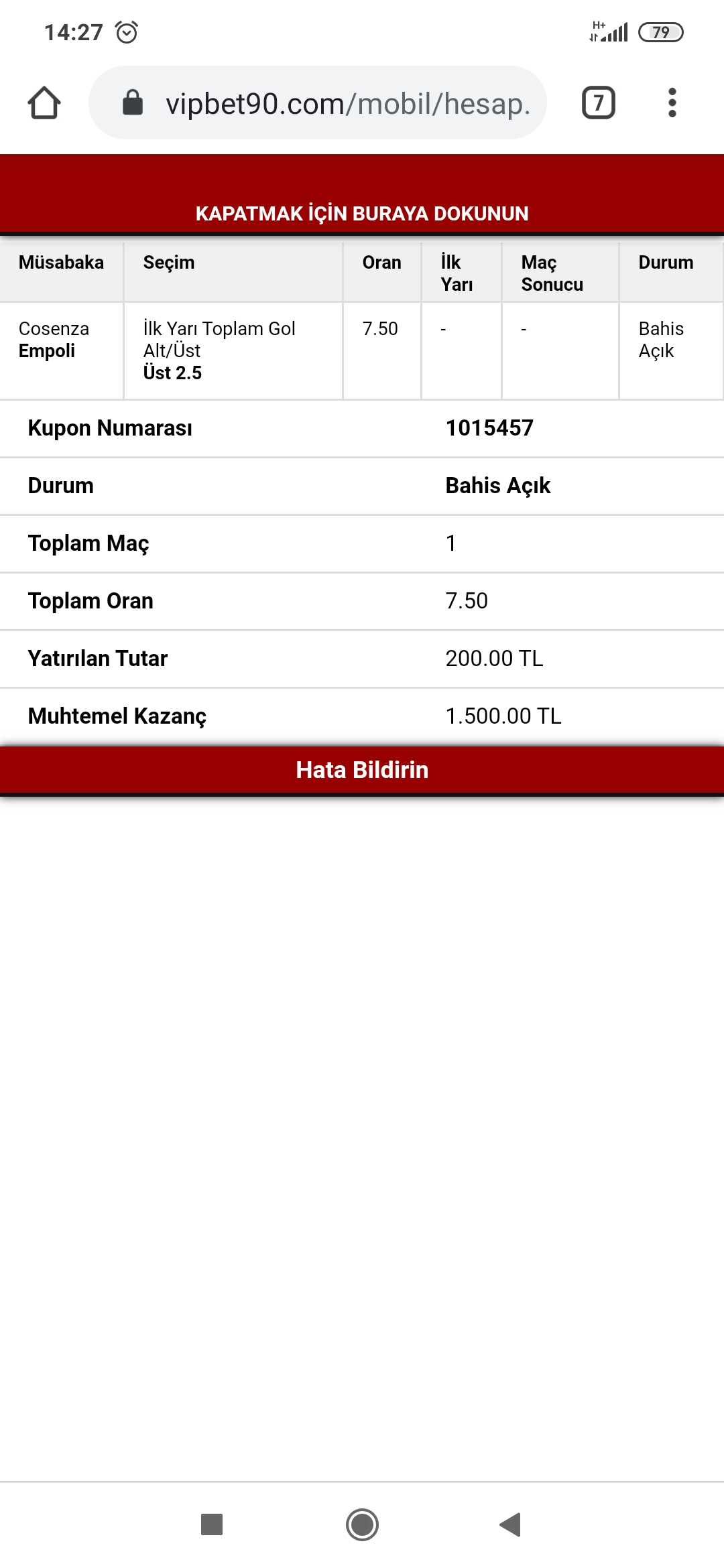Viewport: 724px width, 1568px height.
Task: Open recent apps with the square button
Action: point(212,1524)
